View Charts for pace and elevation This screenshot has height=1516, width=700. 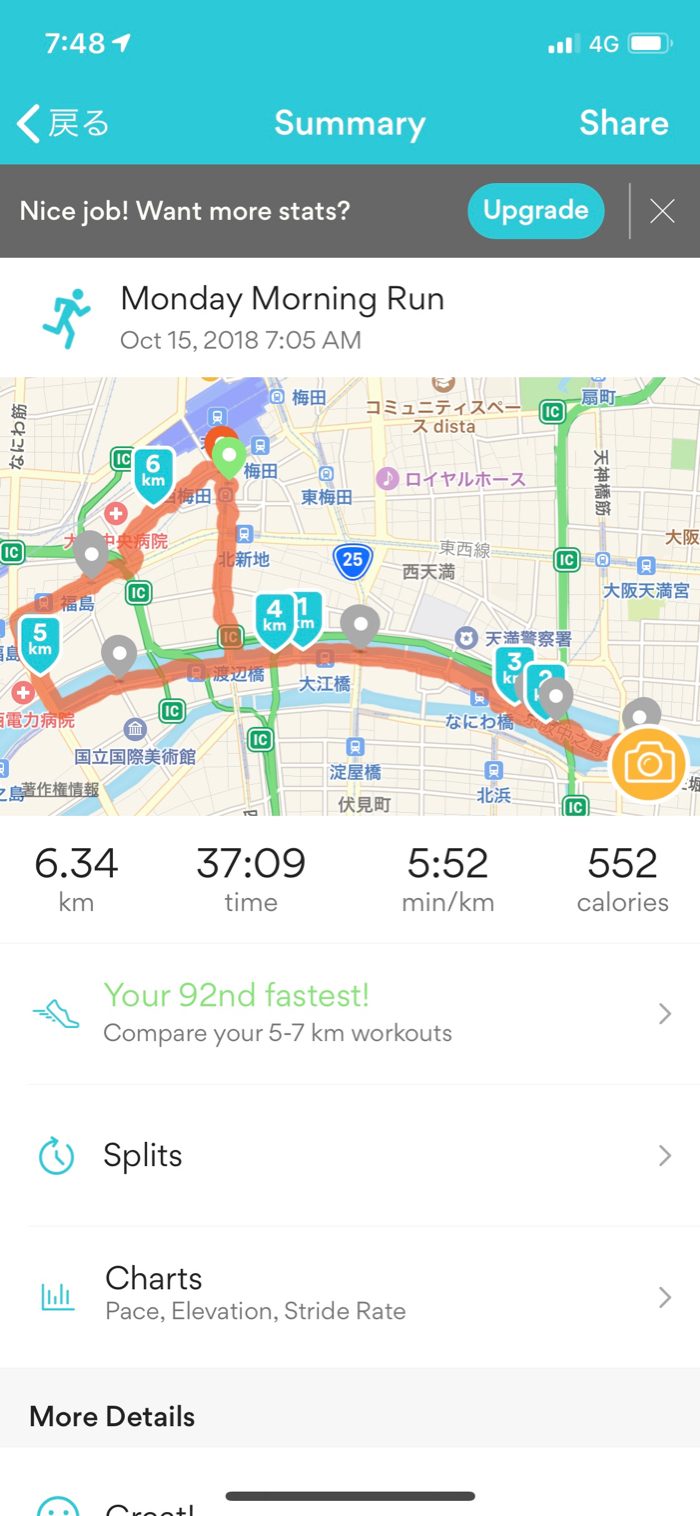coord(350,1295)
